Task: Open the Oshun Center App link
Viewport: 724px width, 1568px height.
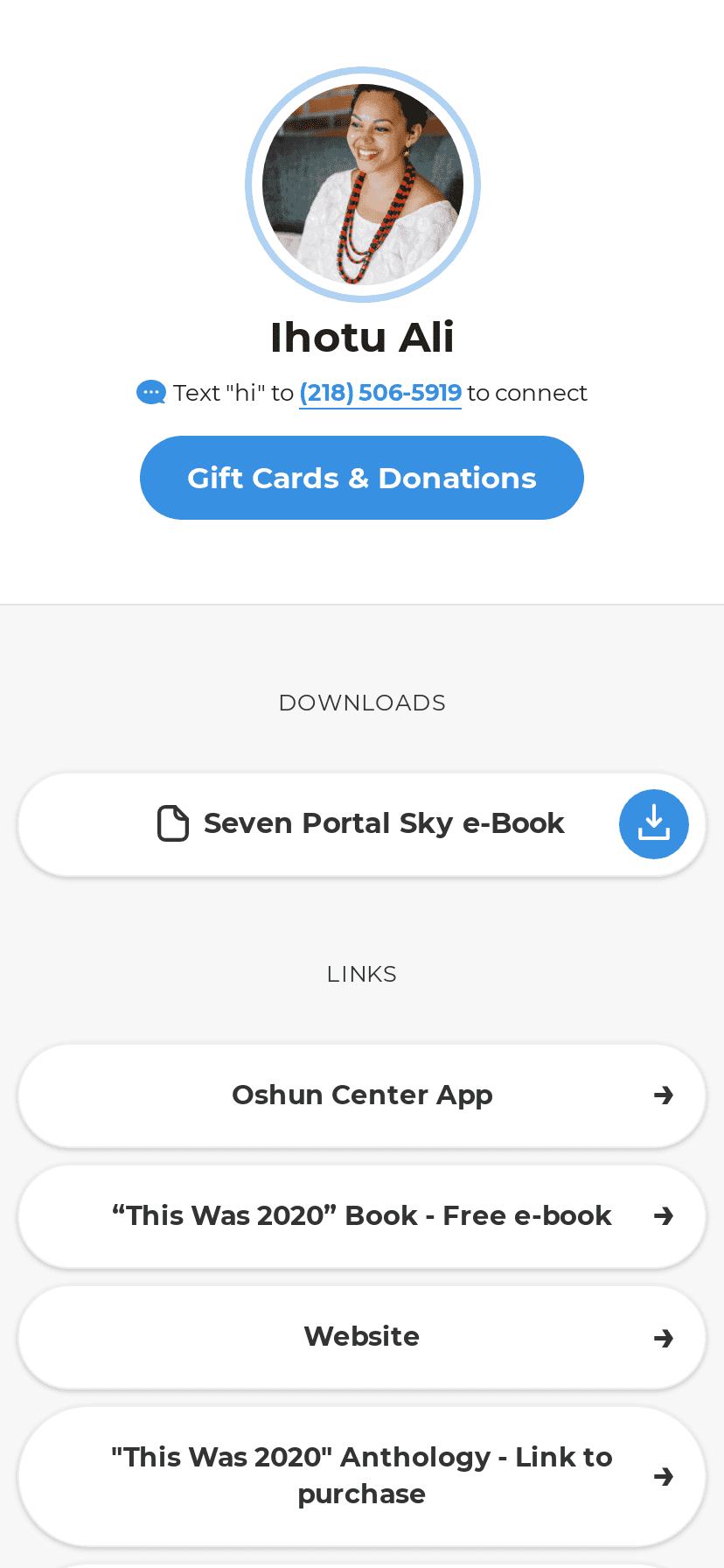Action: pos(362,1095)
